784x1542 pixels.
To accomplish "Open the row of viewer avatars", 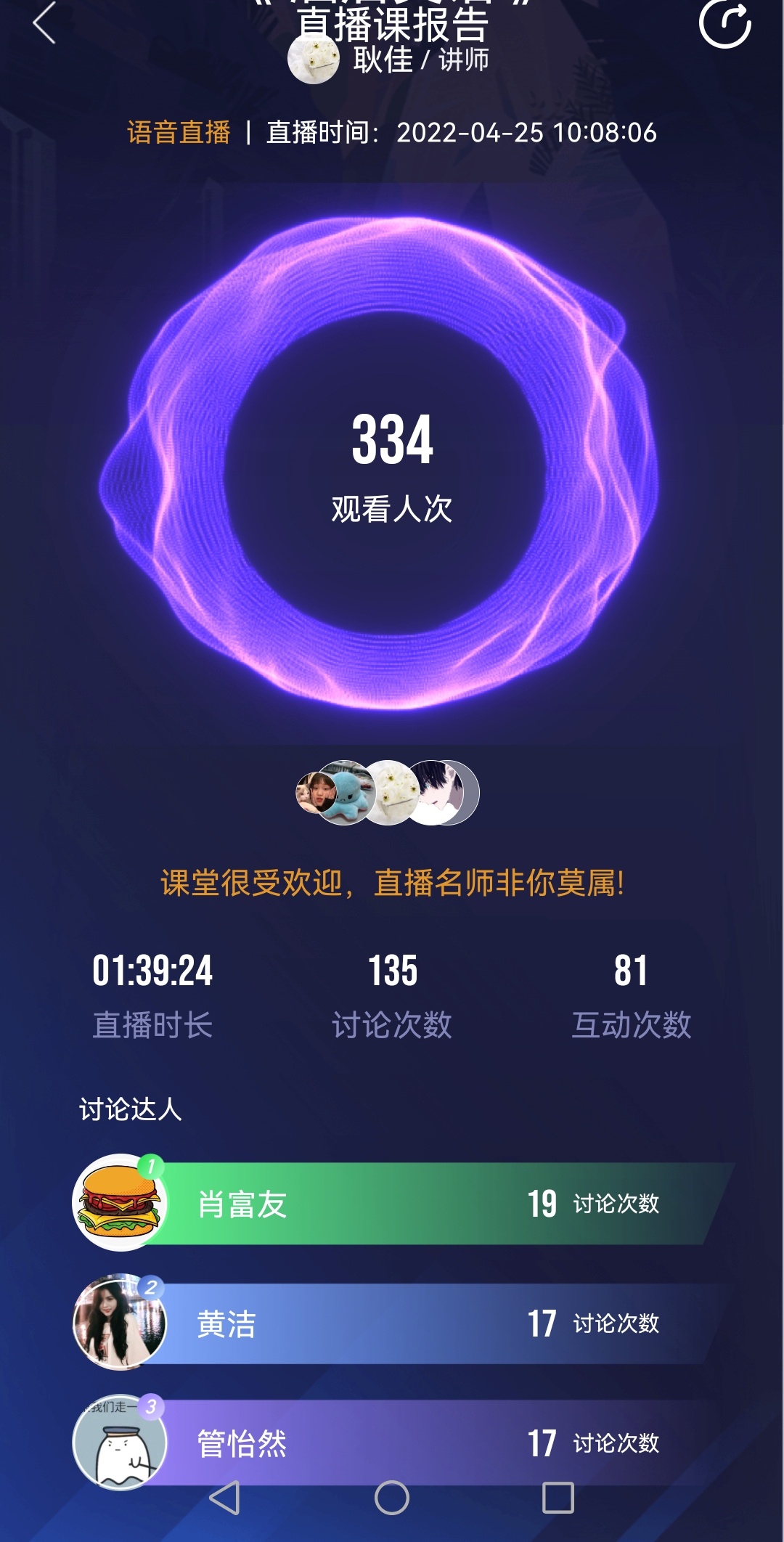I will coord(388,793).
